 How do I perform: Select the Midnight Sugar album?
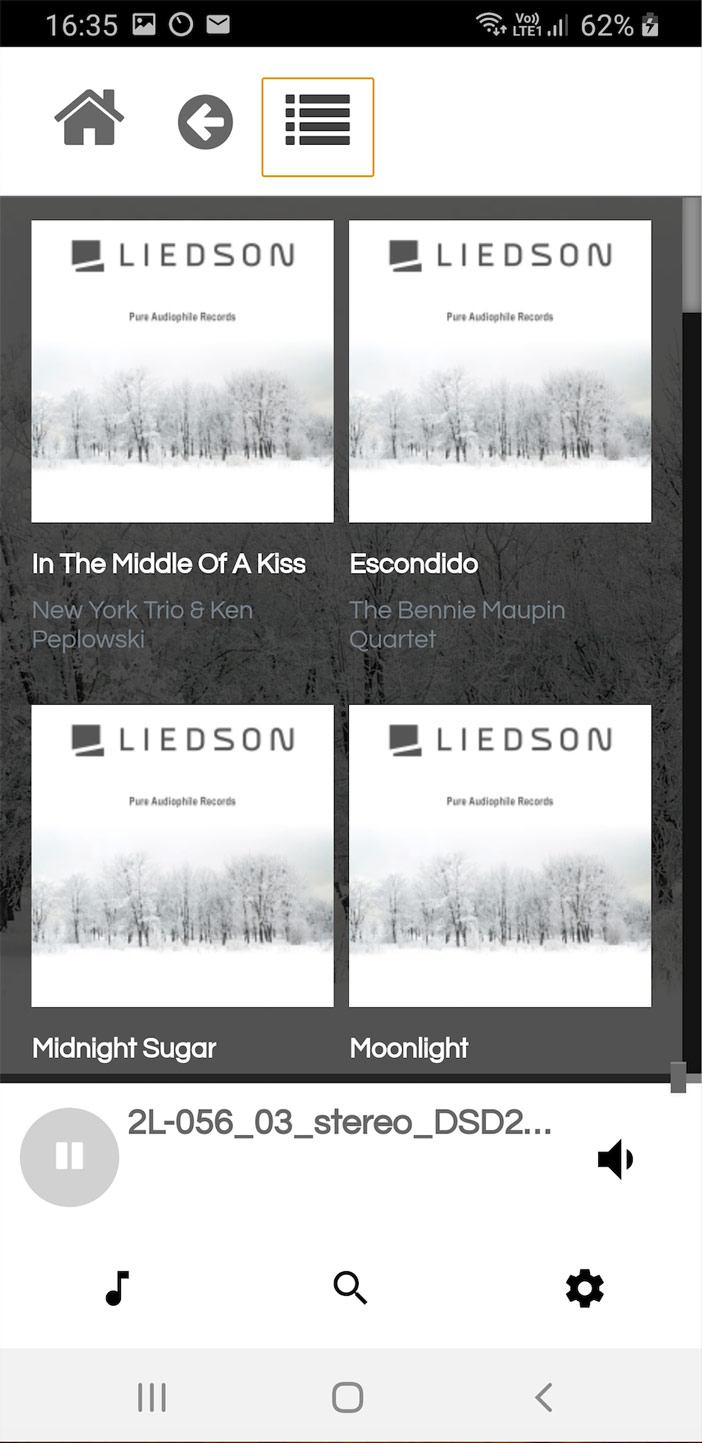182,855
